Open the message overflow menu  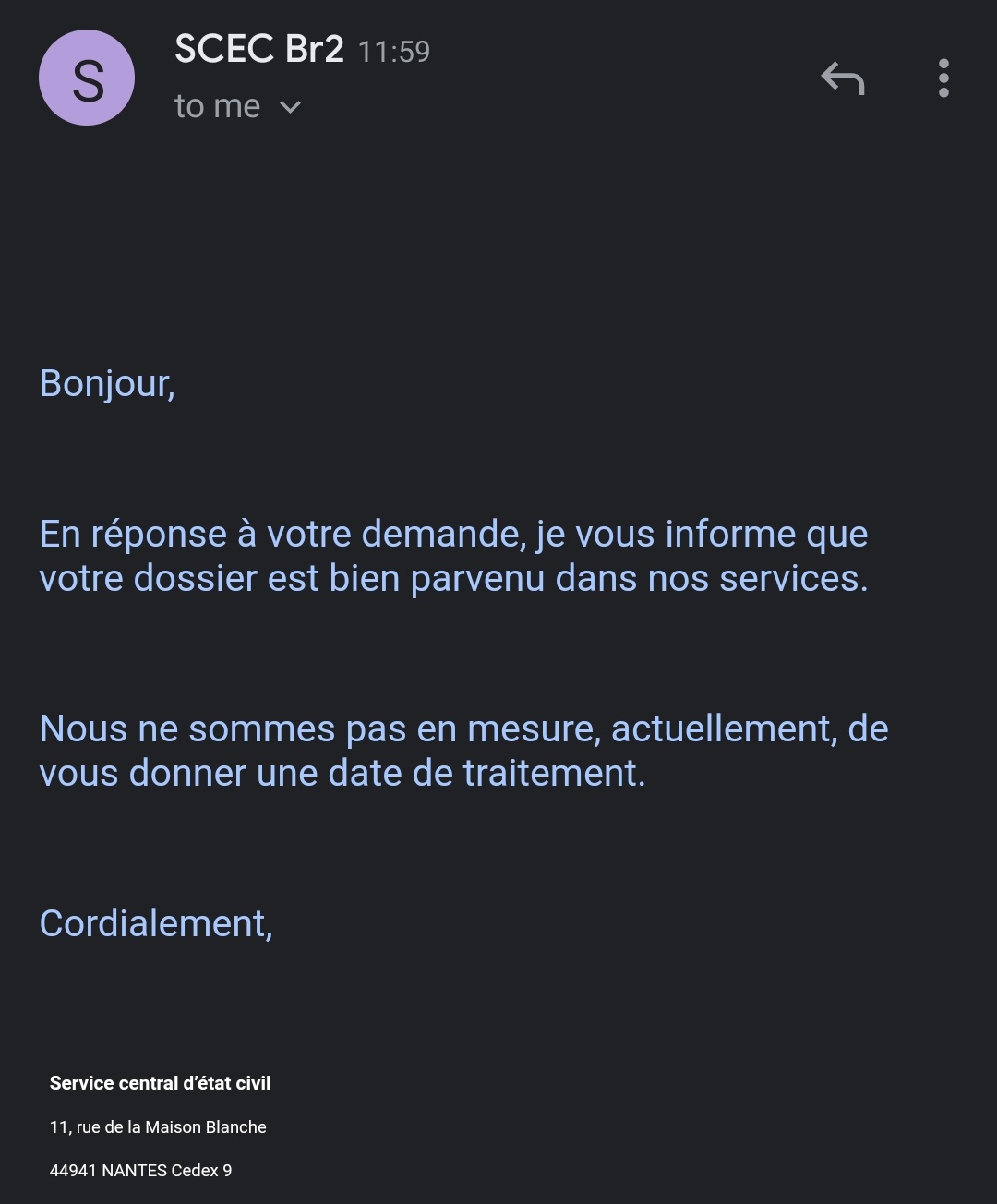(x=943, y=78)
